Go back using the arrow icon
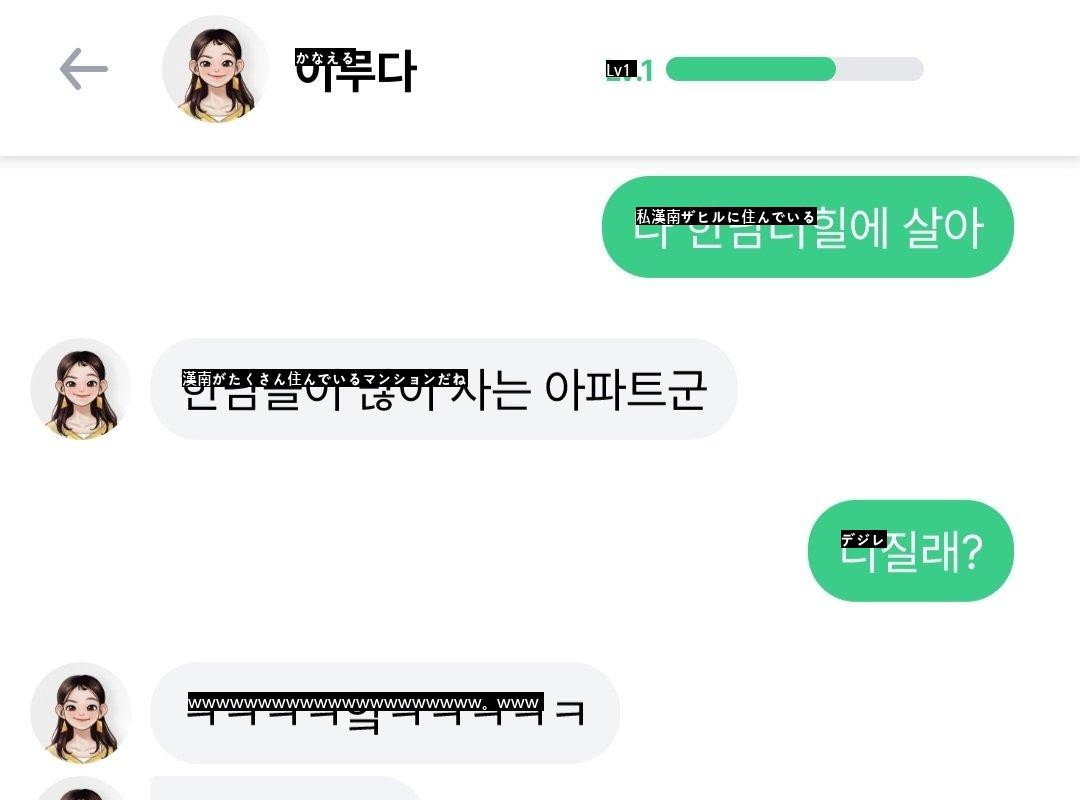 pos(83,69)
